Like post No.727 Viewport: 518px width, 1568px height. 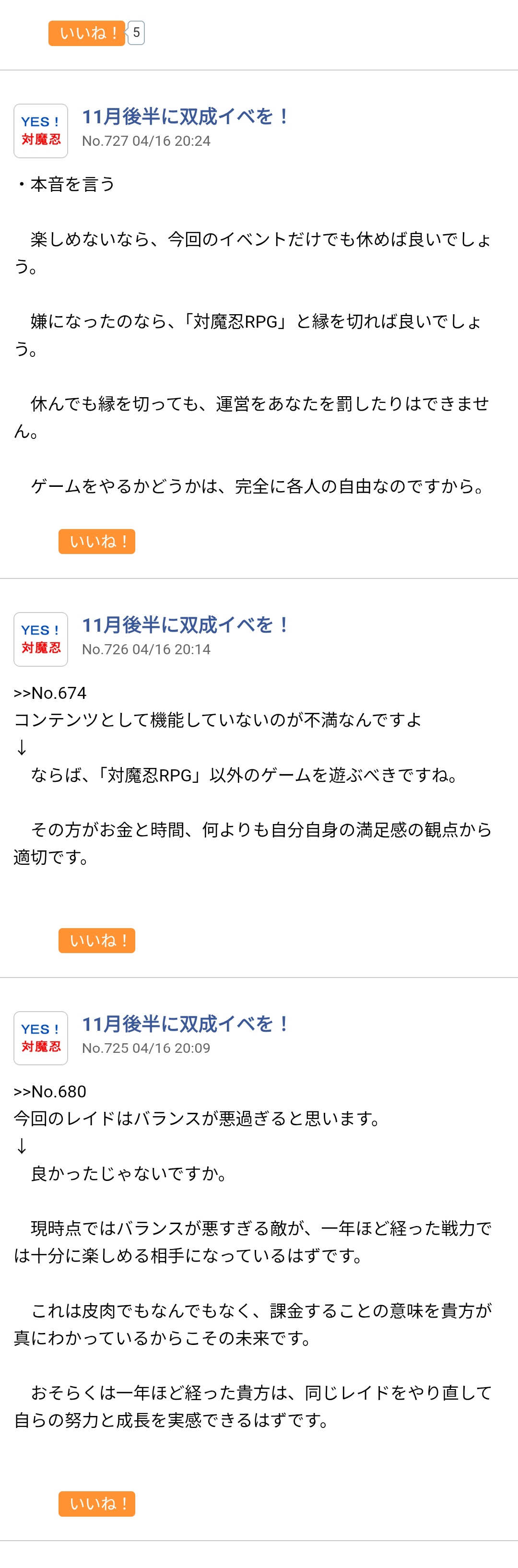[97, 541]
